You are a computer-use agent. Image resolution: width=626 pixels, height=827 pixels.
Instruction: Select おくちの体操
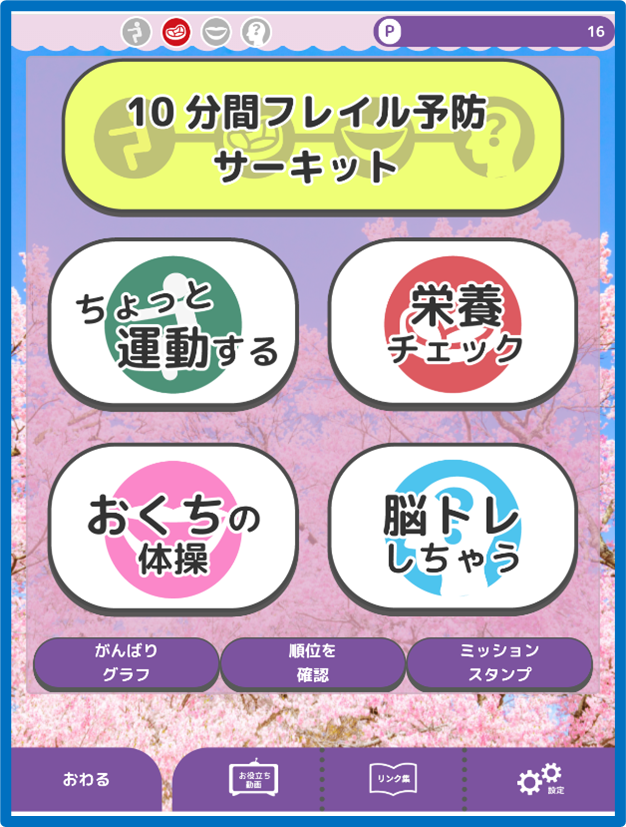pos(174,526)
